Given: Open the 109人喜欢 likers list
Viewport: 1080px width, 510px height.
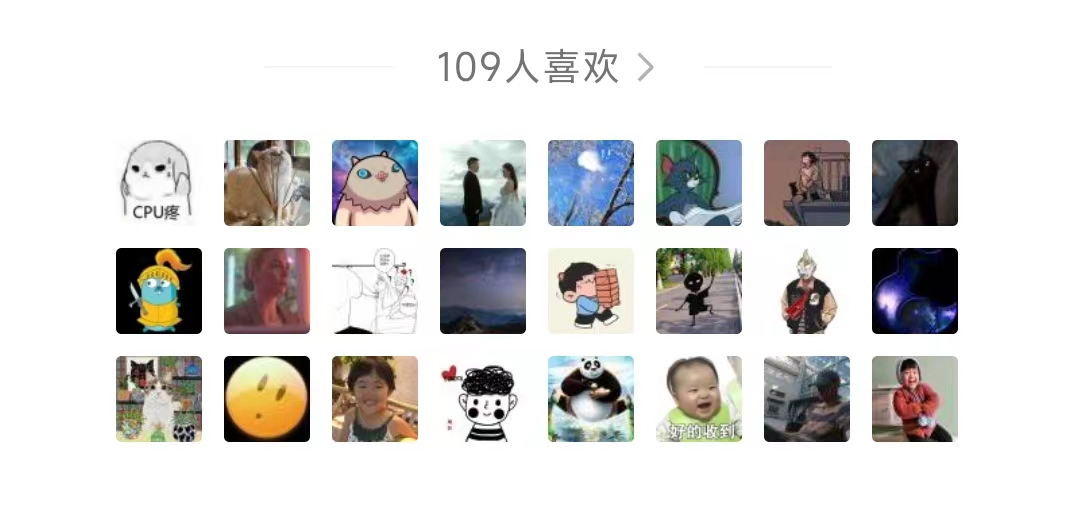Looking at the screenshot, I should point(545,68).
